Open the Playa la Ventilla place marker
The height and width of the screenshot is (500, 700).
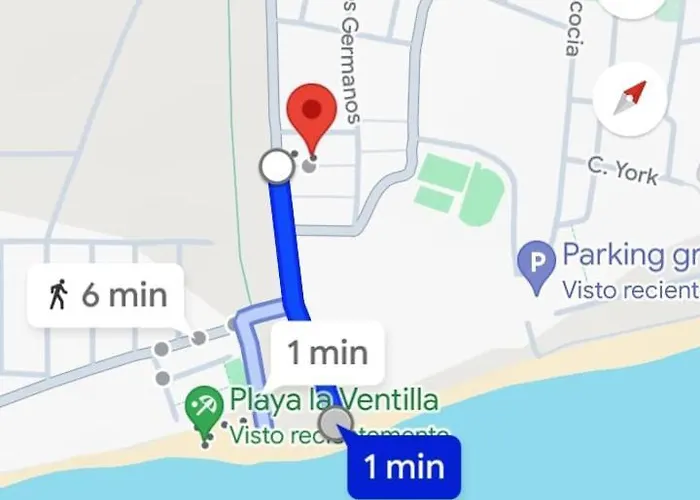pyautogui.click(x=205, y=408)
